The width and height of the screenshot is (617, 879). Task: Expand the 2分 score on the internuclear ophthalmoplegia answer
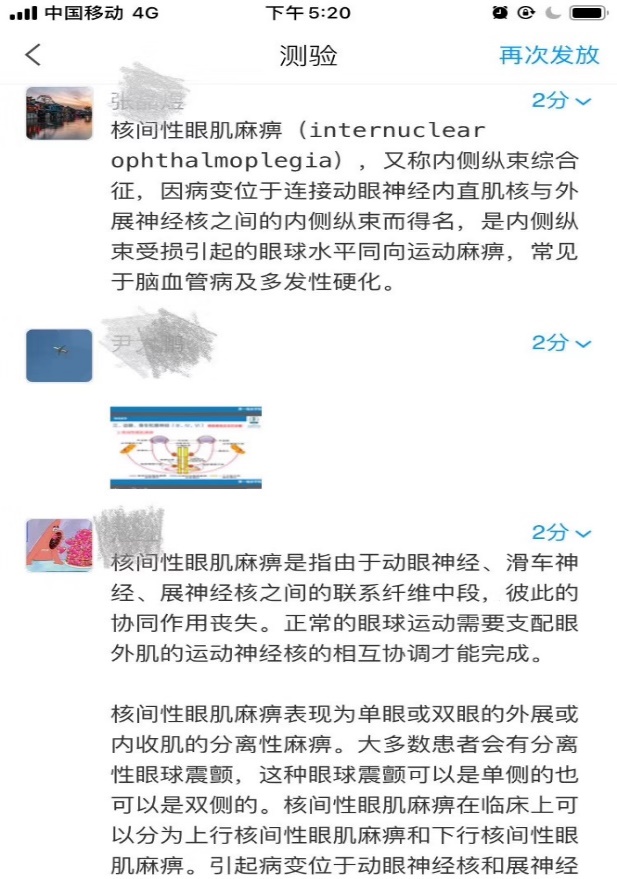coord(561,100)
